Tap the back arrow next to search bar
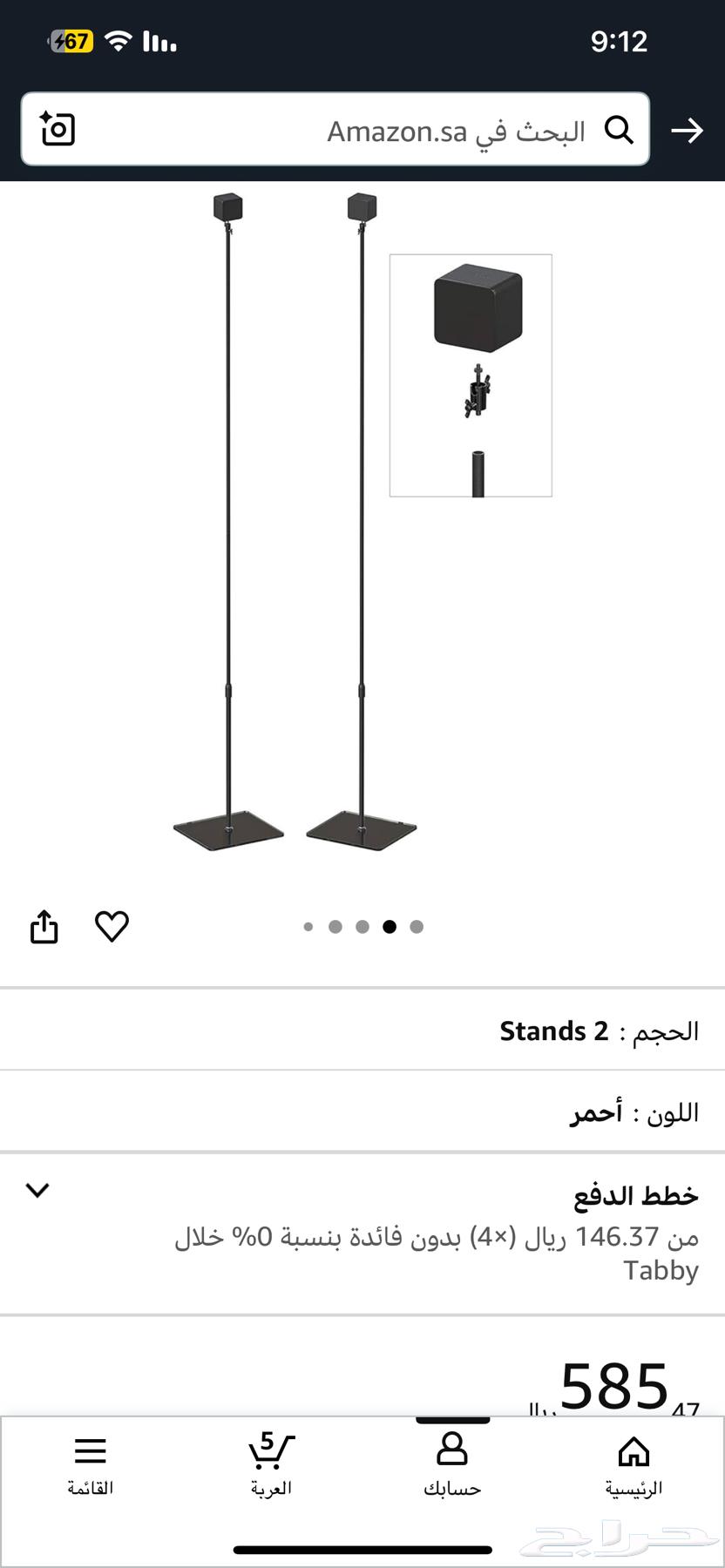 click(688, 131)
